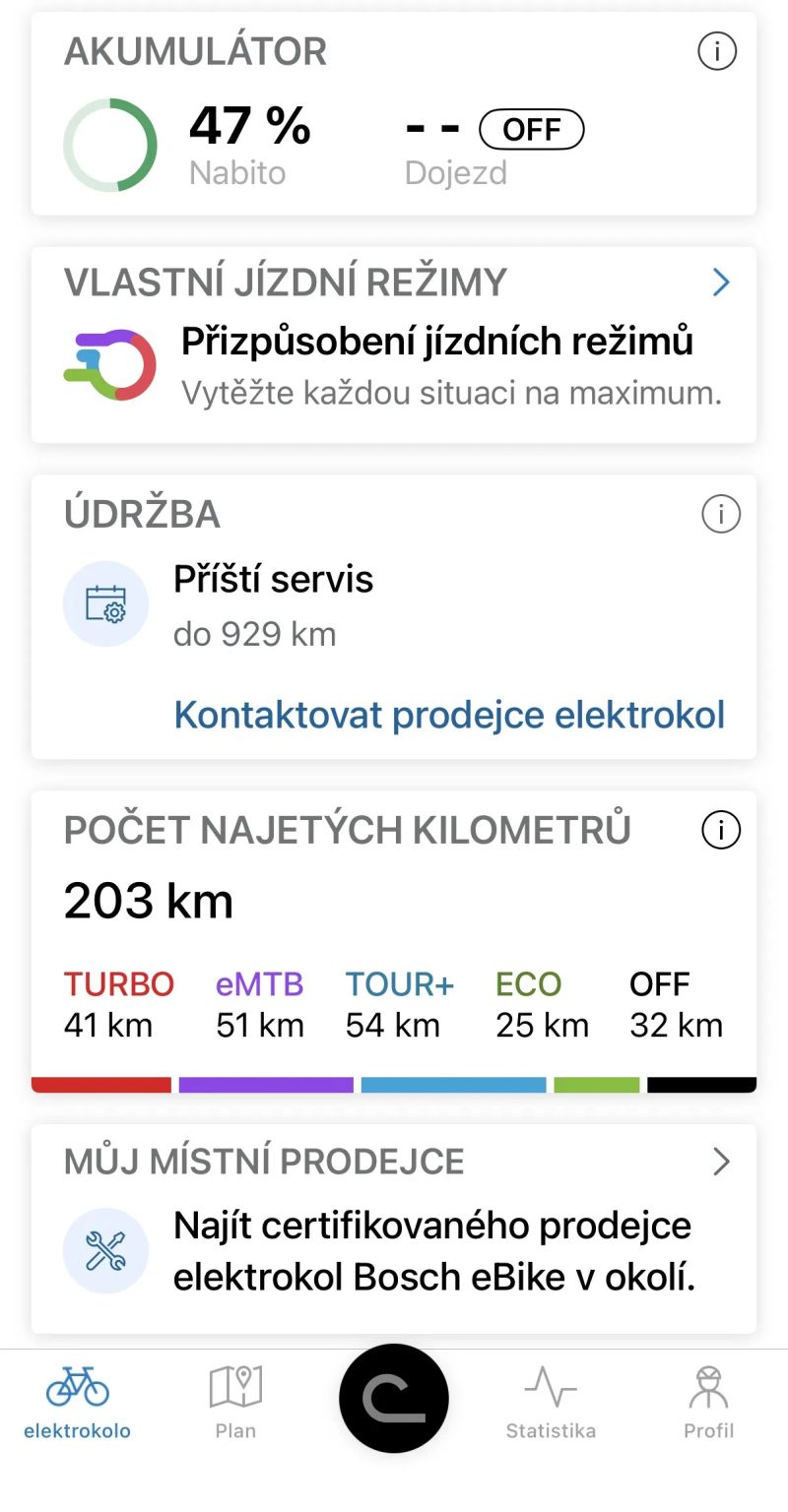Open Vlastní jízdní režimy card
This screenshot has height=1512, width=788.
[x=394, y=345]
